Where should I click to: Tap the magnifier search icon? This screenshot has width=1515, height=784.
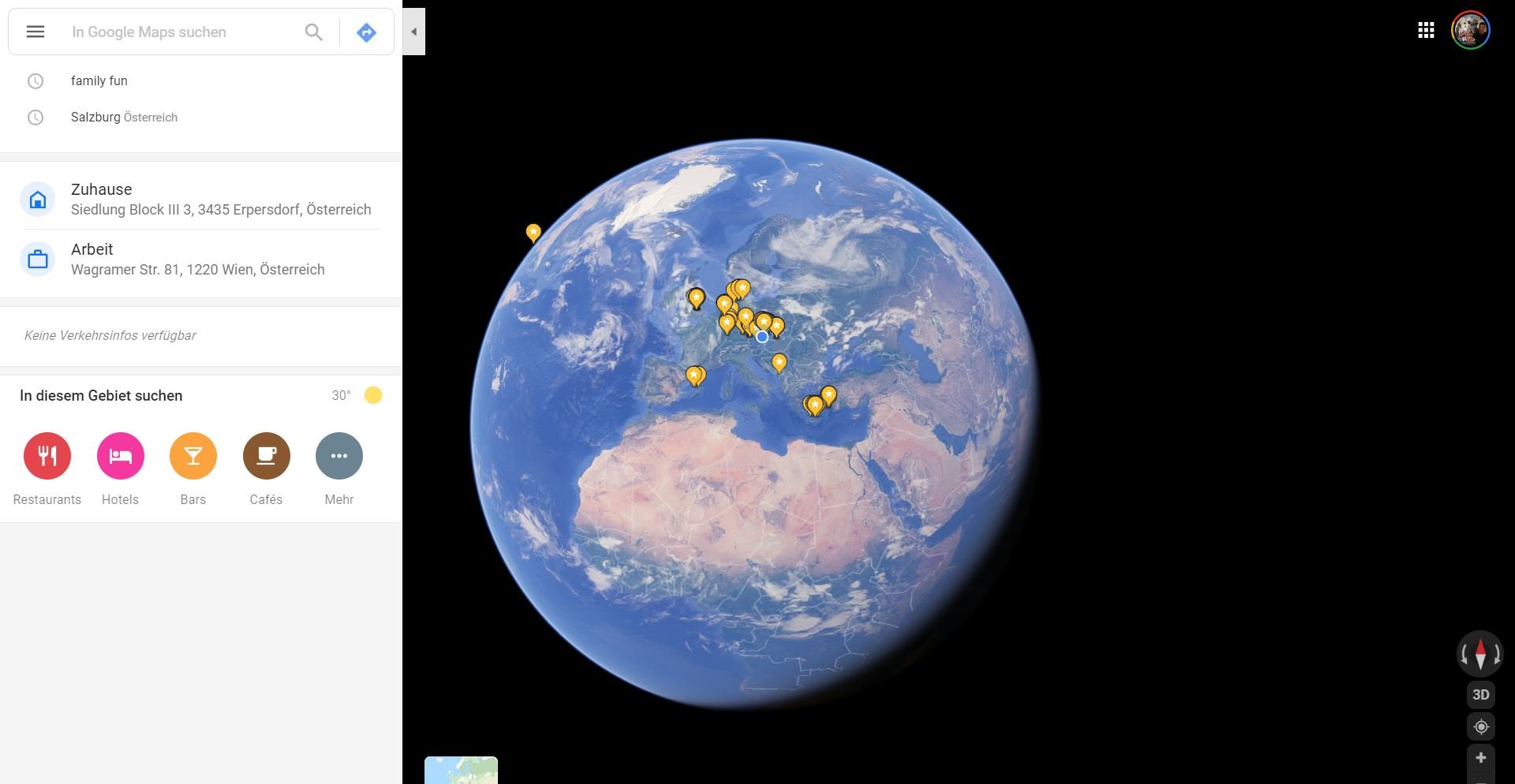click(313, 32)
